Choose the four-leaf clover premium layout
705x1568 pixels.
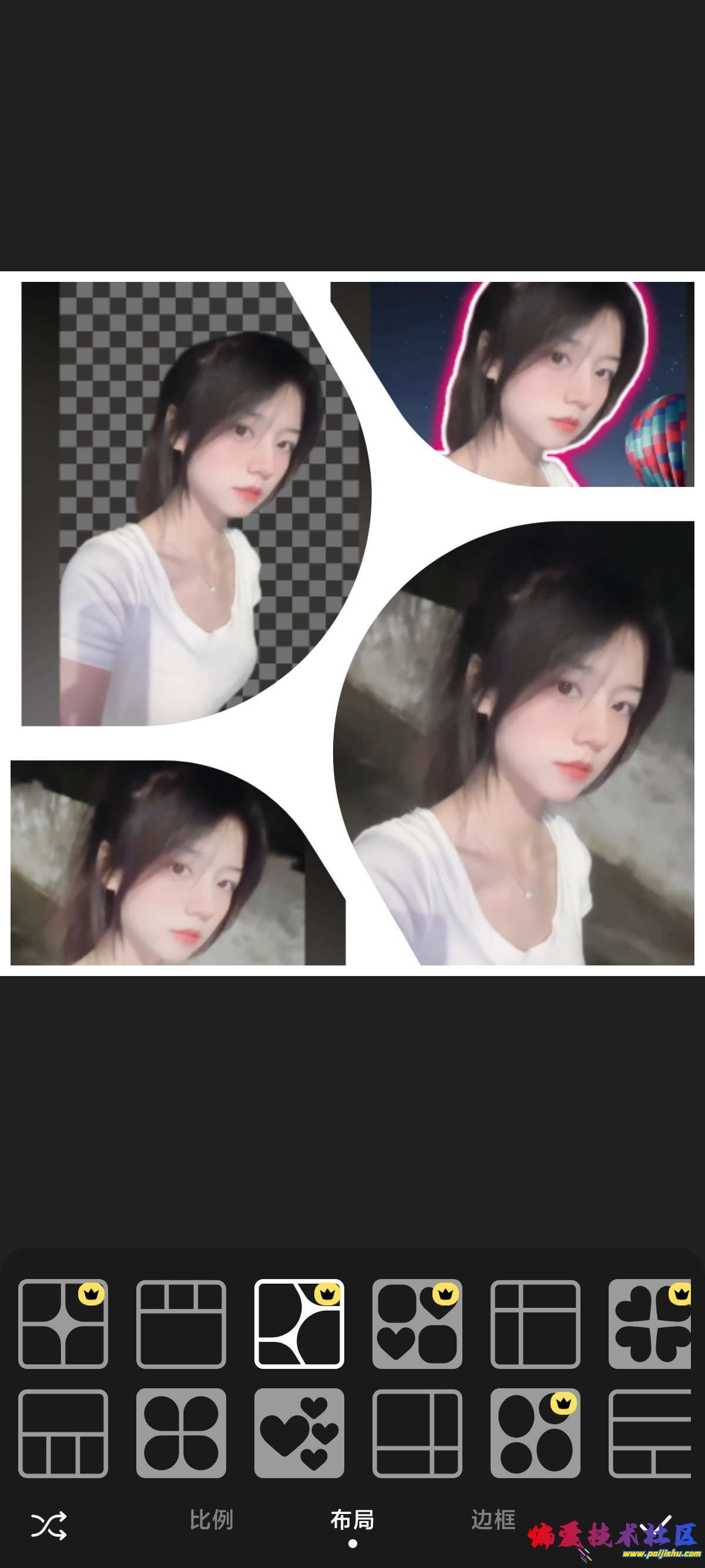650,1324
